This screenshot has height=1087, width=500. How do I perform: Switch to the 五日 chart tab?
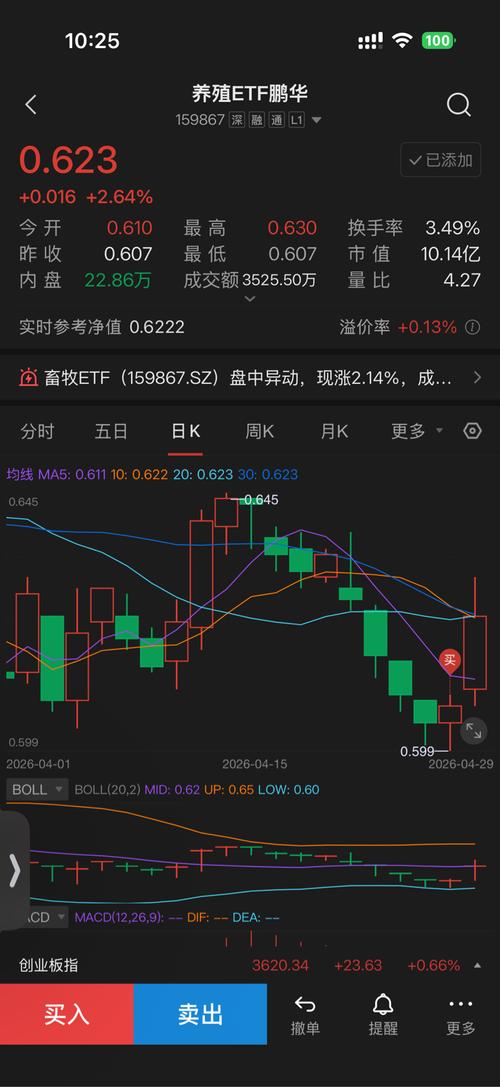coord(111,431)
